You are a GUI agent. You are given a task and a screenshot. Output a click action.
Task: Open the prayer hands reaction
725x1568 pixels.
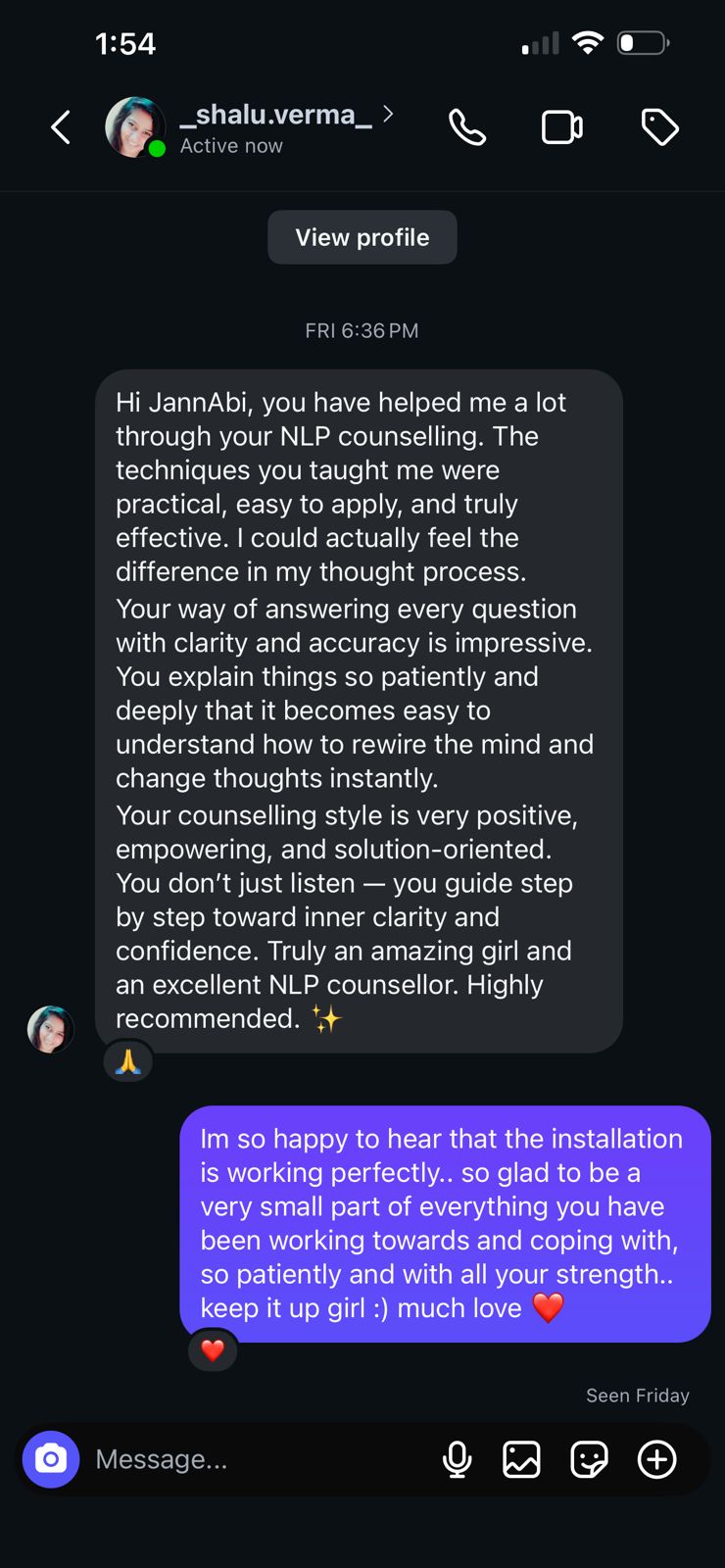(x=128, y=1062)
